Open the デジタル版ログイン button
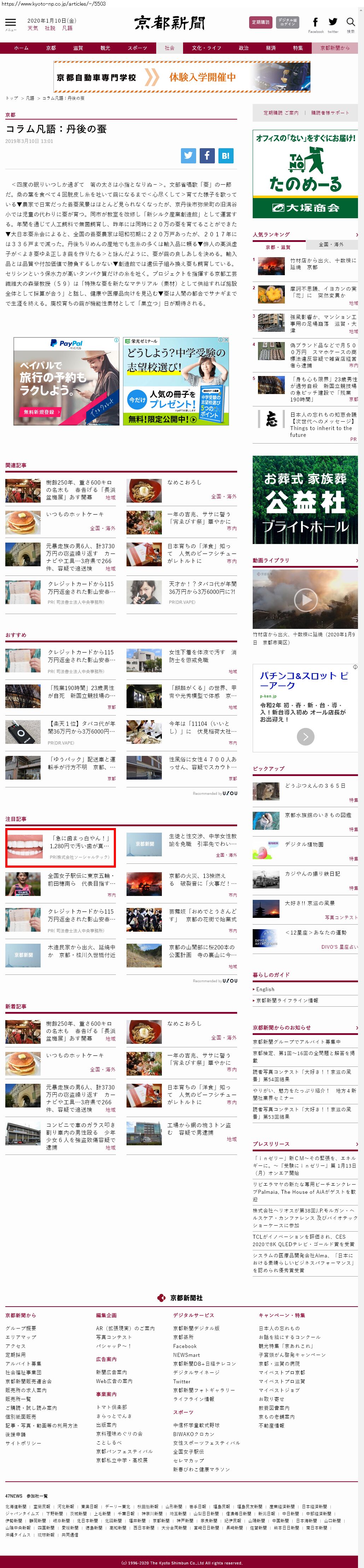The height and width of the screenshot is (1568, 364). 287,23
